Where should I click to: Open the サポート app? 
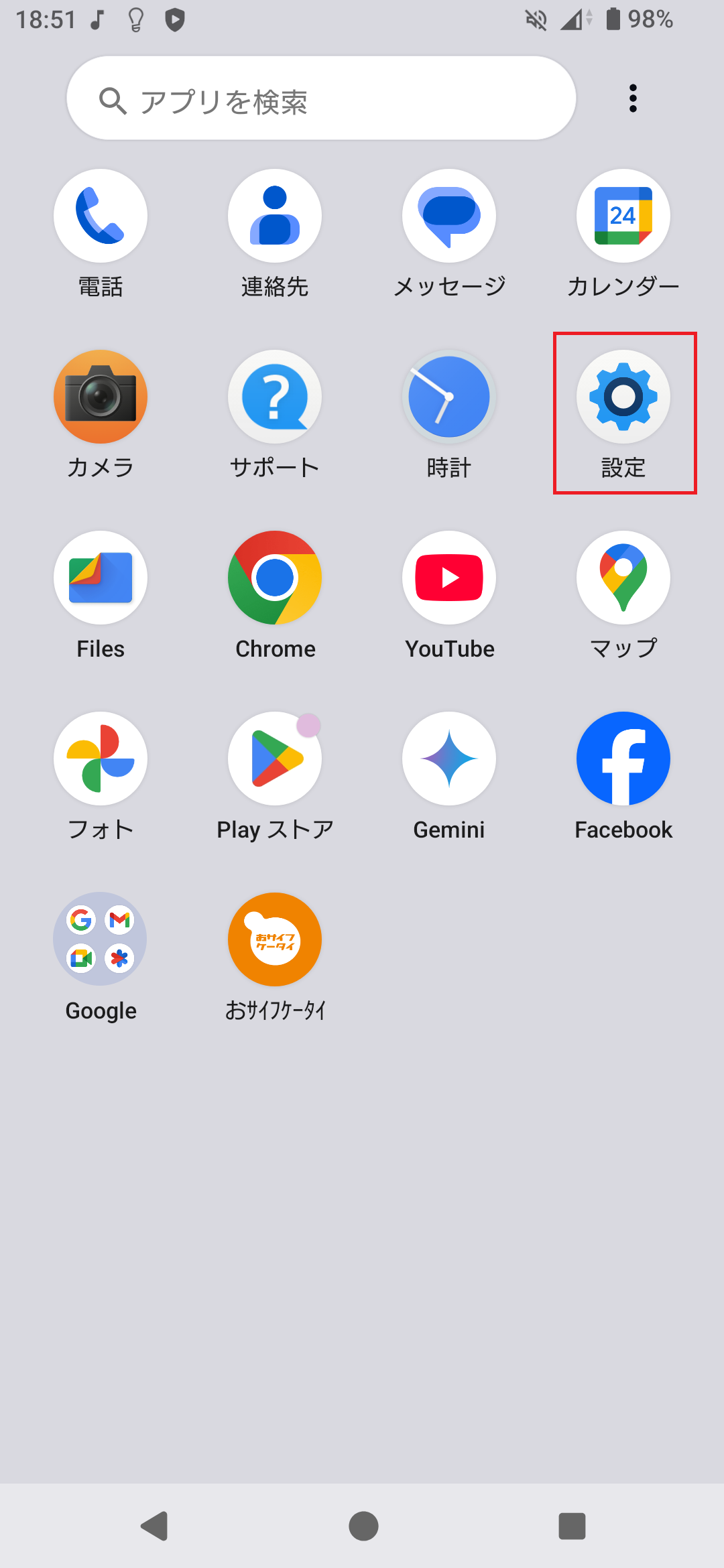274,396
